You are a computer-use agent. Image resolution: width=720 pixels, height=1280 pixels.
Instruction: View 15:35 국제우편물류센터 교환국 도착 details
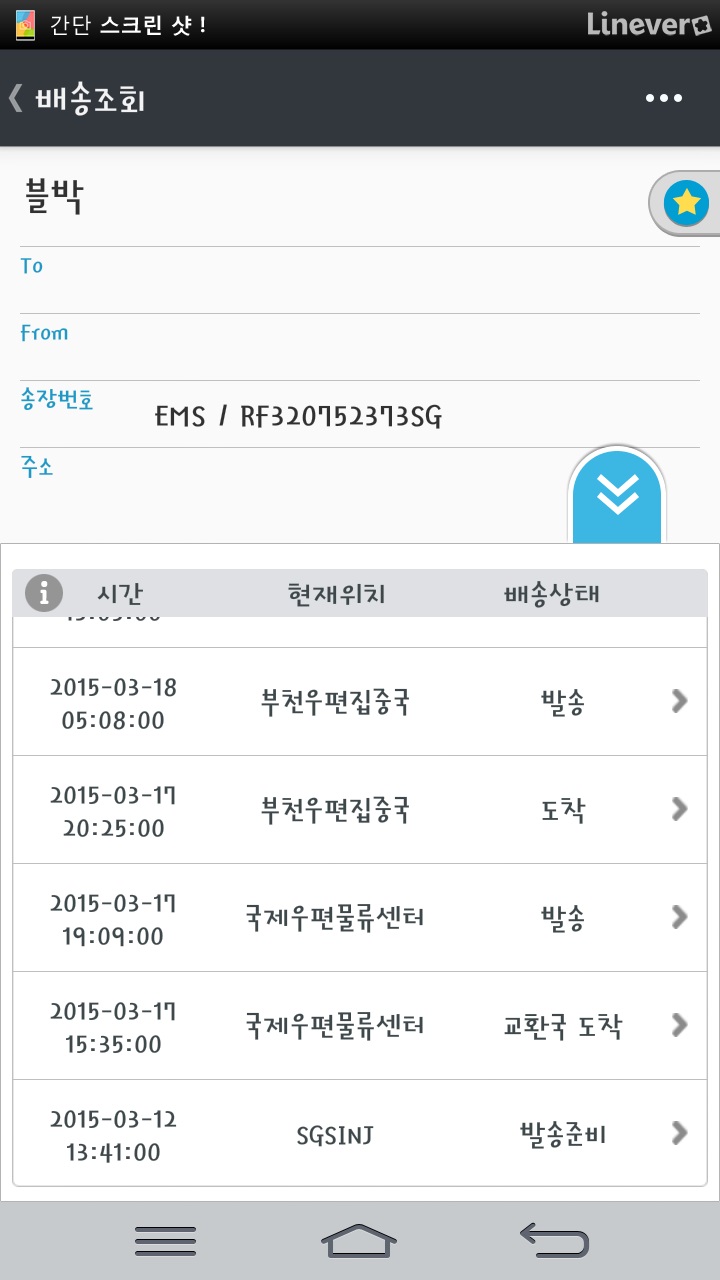359,1025
